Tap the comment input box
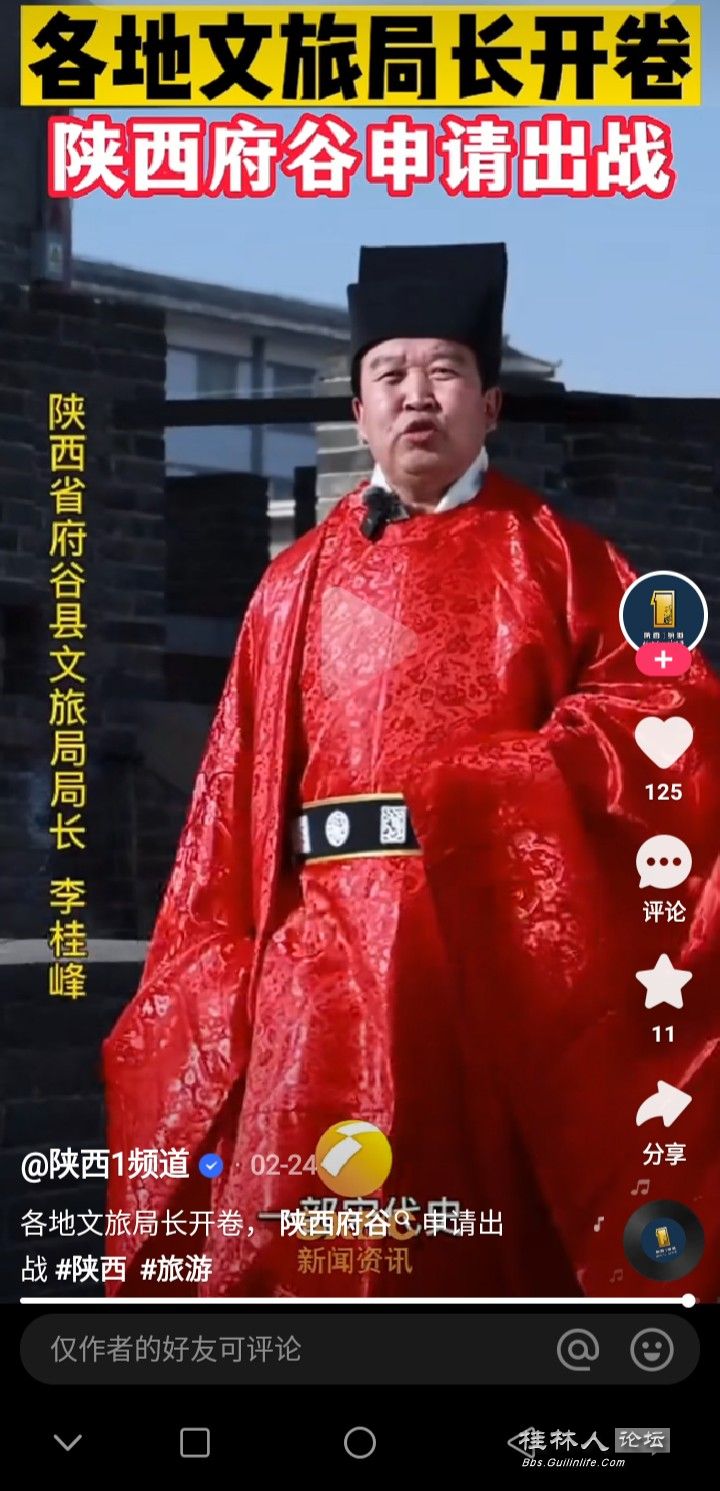720x1491 pixels. 280,1348
